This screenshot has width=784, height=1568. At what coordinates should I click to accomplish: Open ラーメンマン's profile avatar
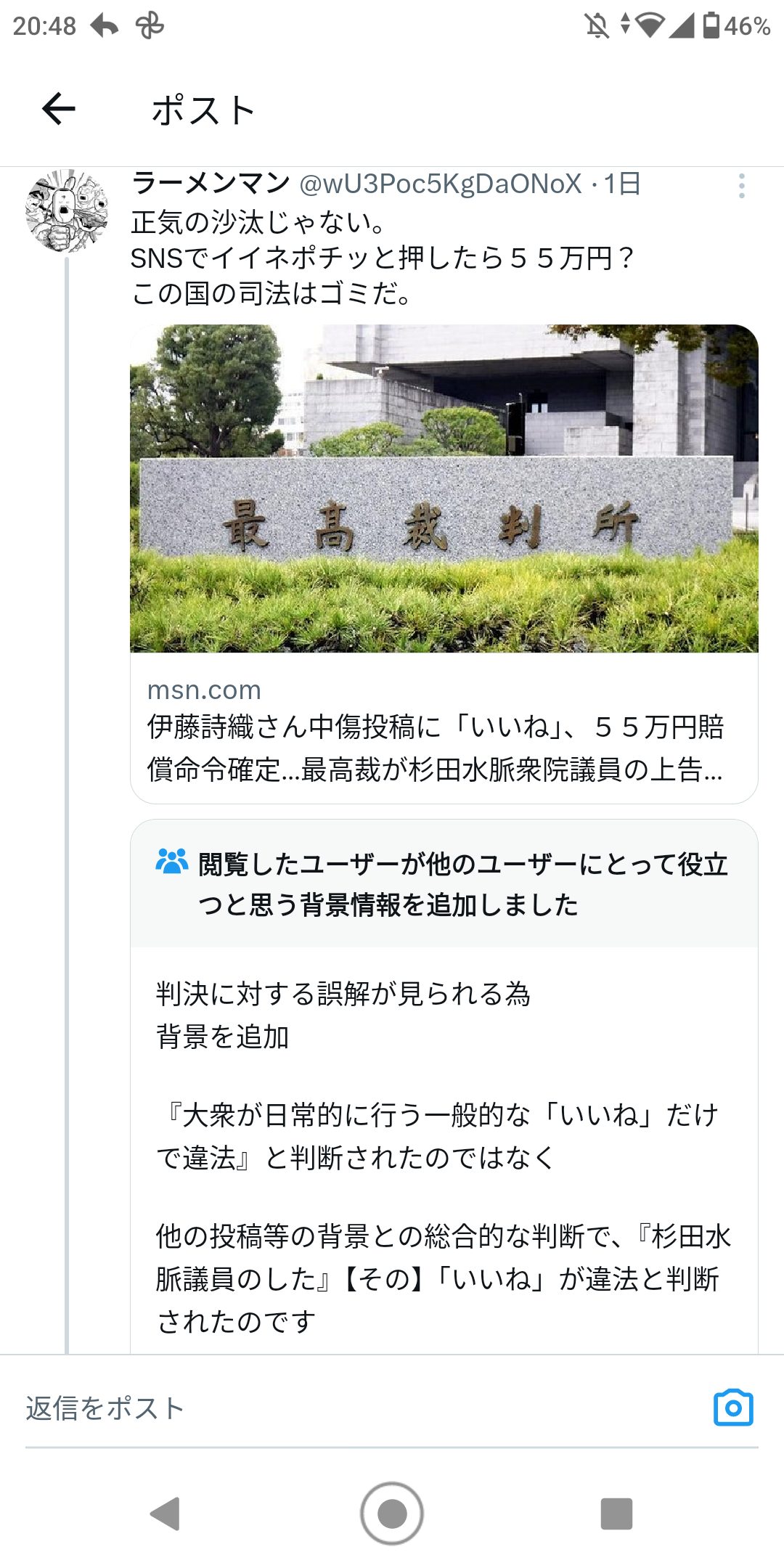point(66,211)
